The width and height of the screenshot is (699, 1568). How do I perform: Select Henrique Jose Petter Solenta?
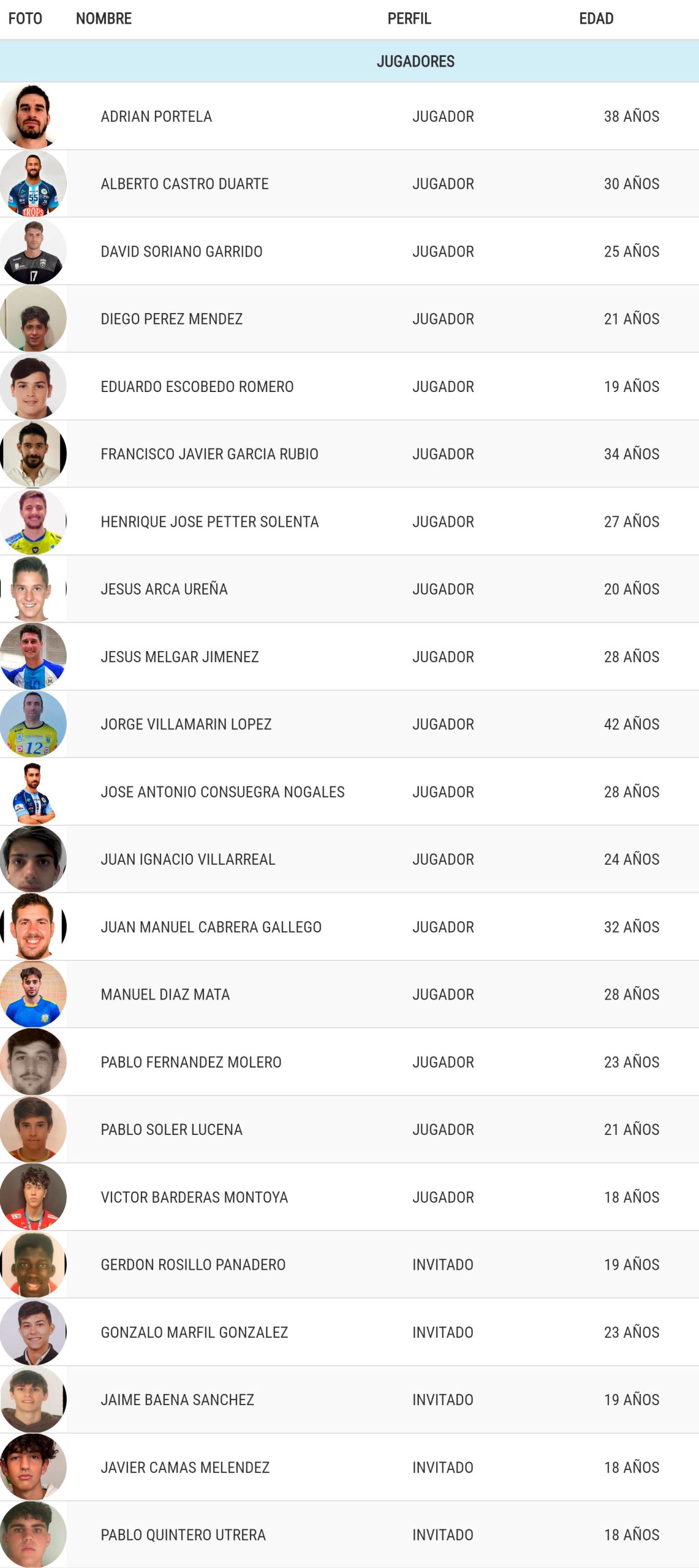click(x=210, y=522)
